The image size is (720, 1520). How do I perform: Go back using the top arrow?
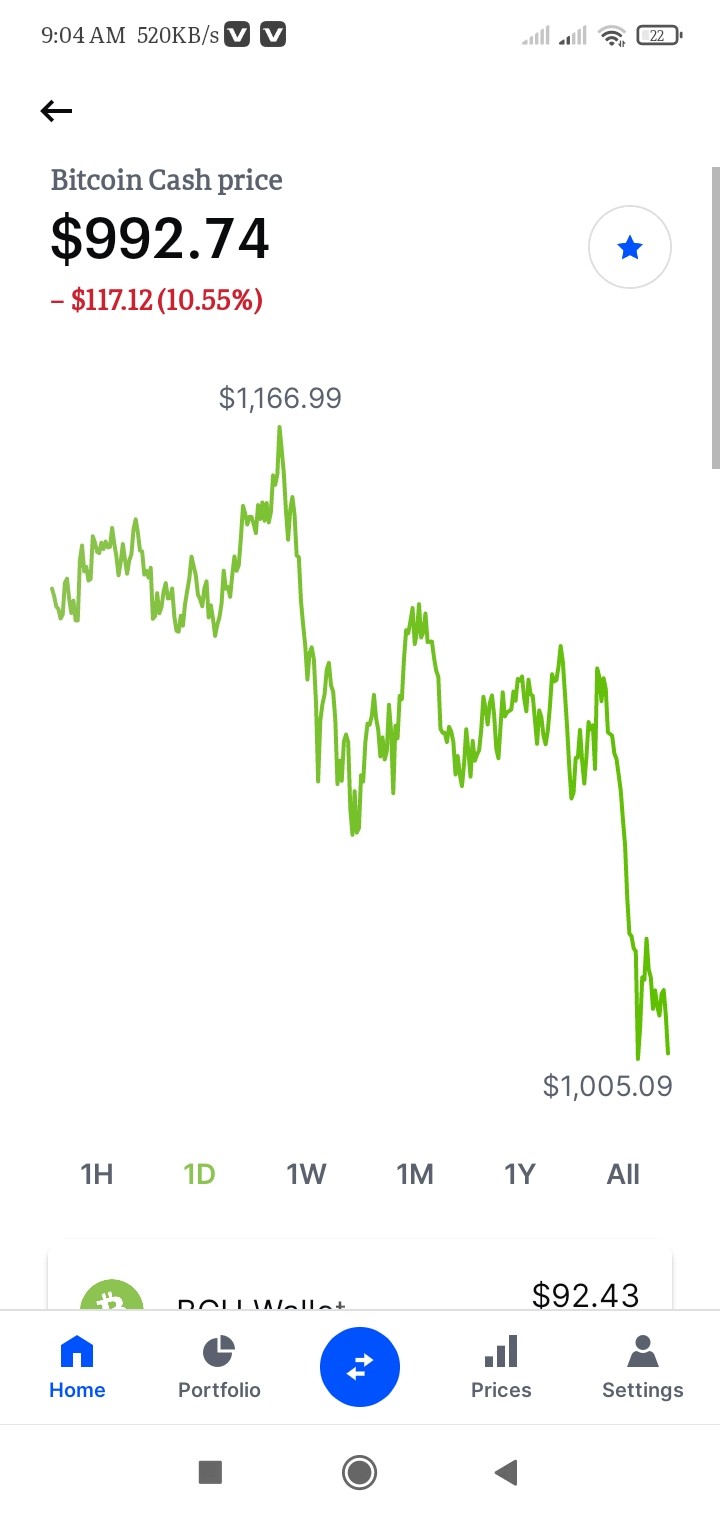57,111
